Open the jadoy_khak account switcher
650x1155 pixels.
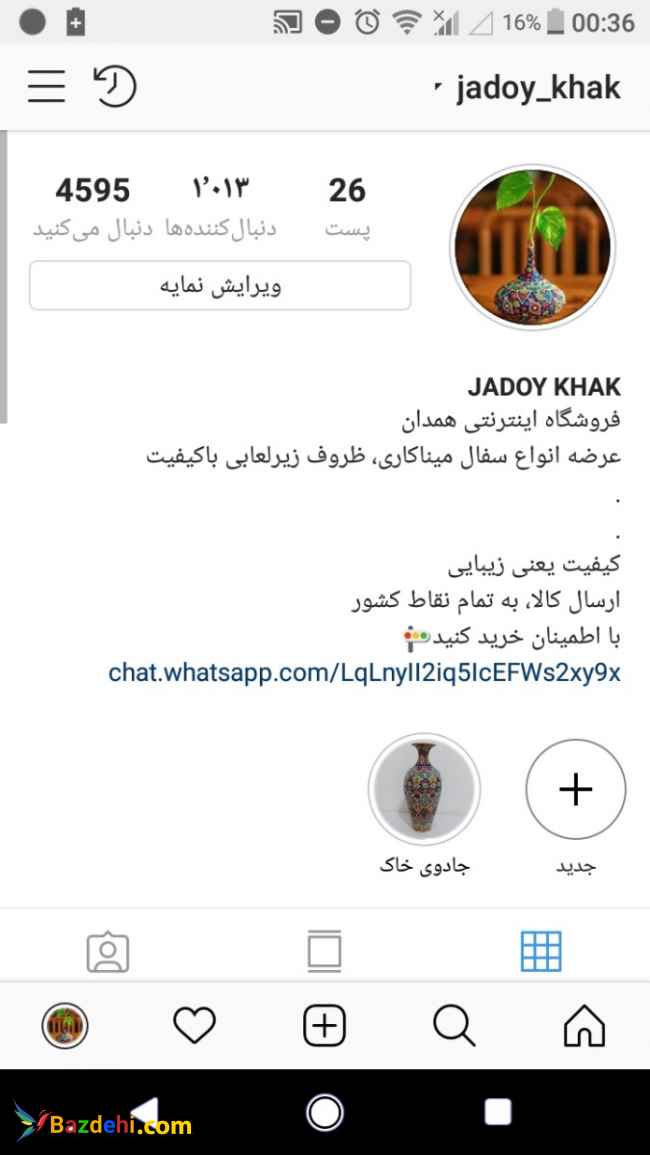(530, 88)
